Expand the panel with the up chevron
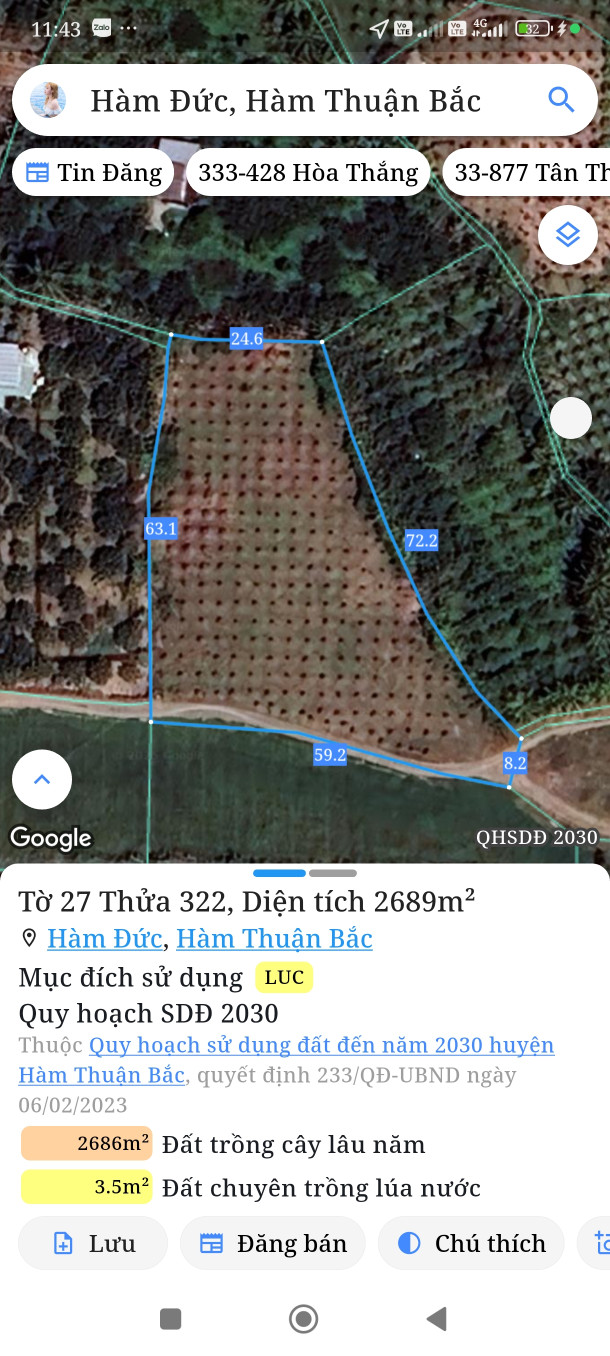The height and width of the screenshot is (1356, 610). pos(42,779)
